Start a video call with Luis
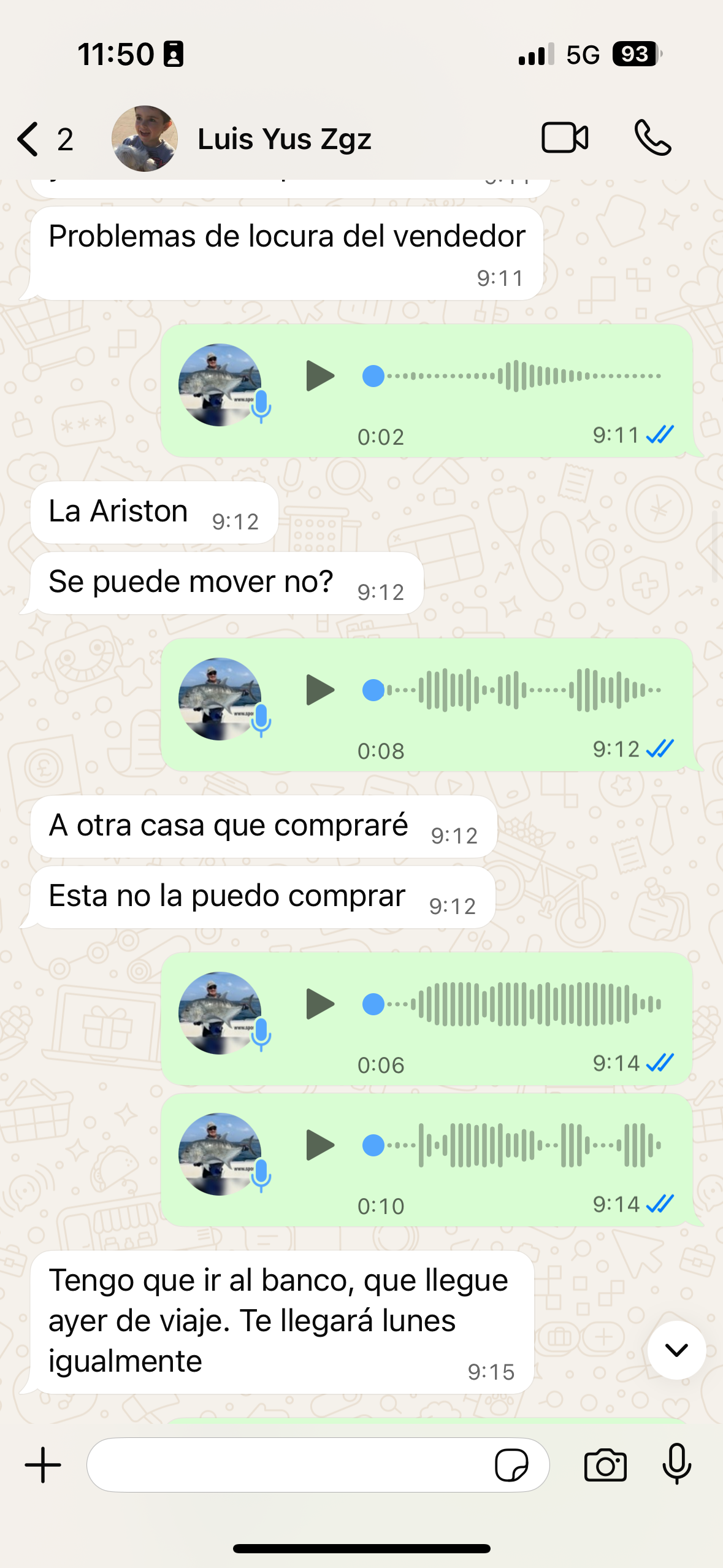 click(x=565, y=137)
